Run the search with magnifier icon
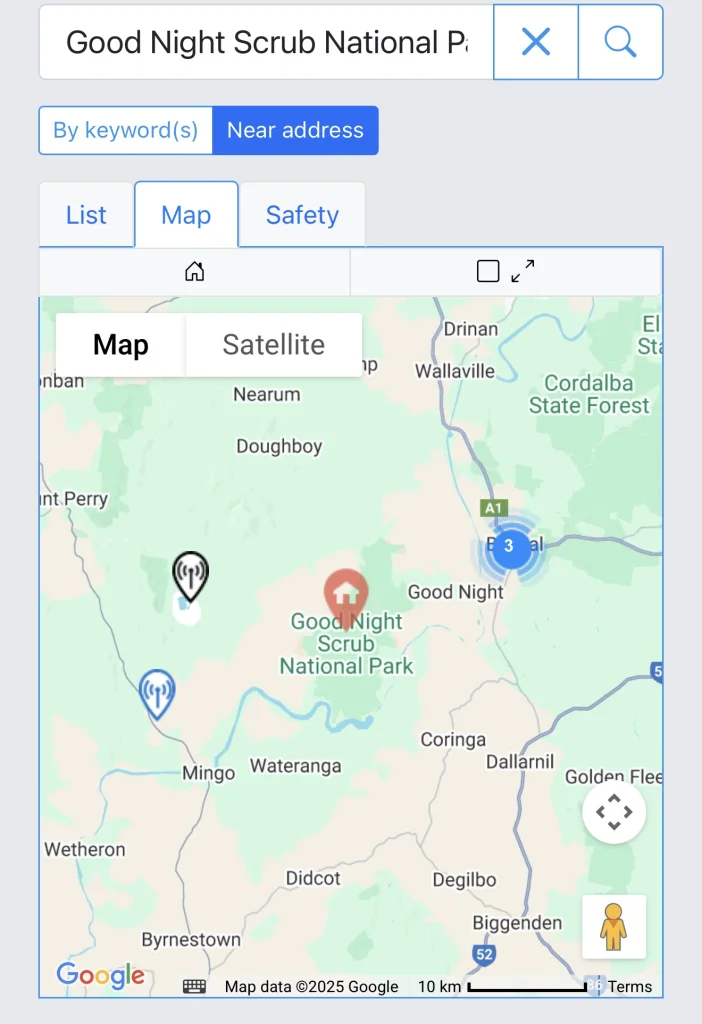Screen dimensions: 702x1024 coord(620,42)
